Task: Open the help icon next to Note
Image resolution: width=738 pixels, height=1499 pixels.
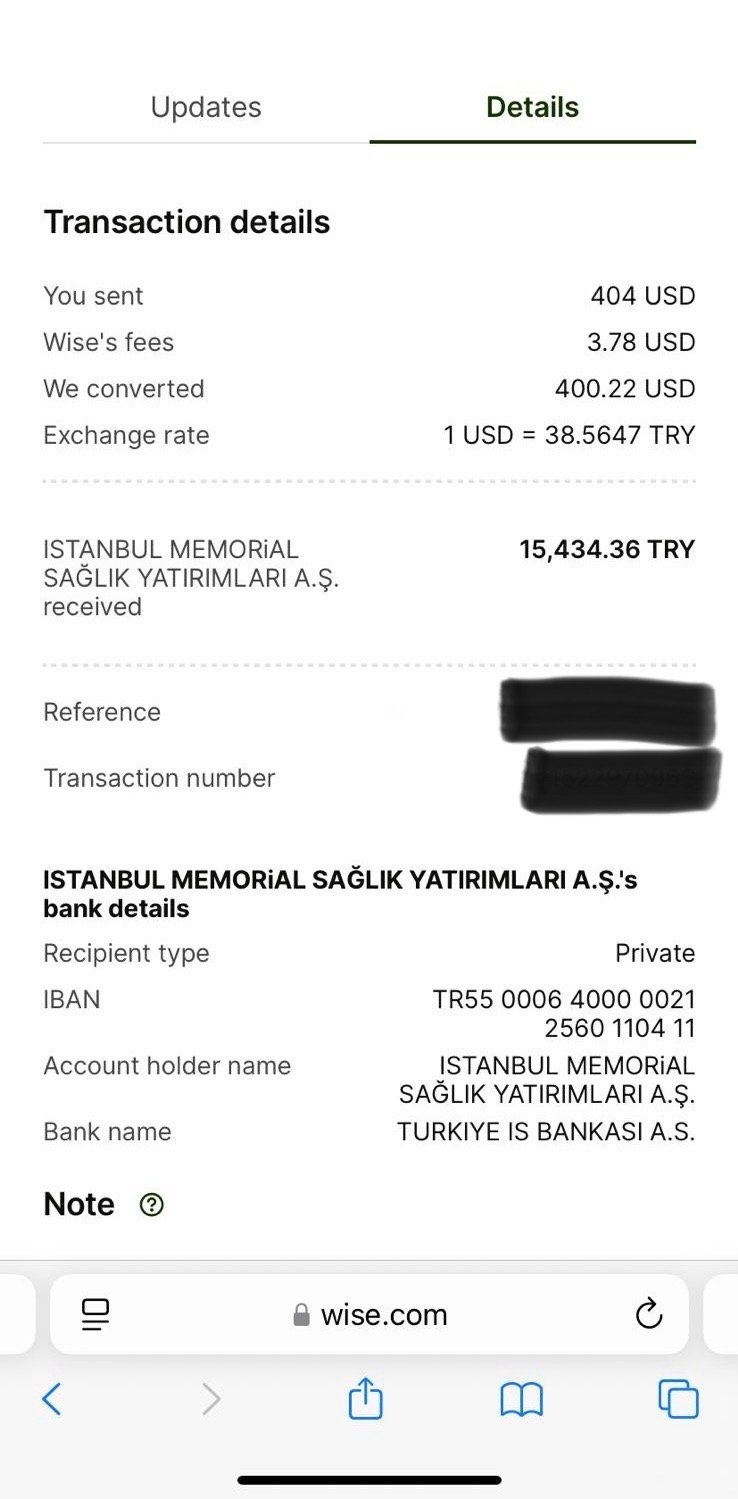Action: point(151,1205)
